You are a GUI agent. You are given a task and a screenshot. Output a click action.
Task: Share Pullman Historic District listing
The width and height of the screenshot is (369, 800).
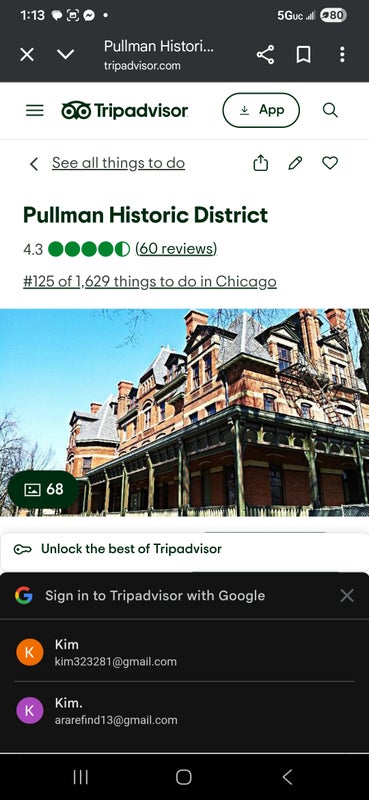(x=261, y=163)
